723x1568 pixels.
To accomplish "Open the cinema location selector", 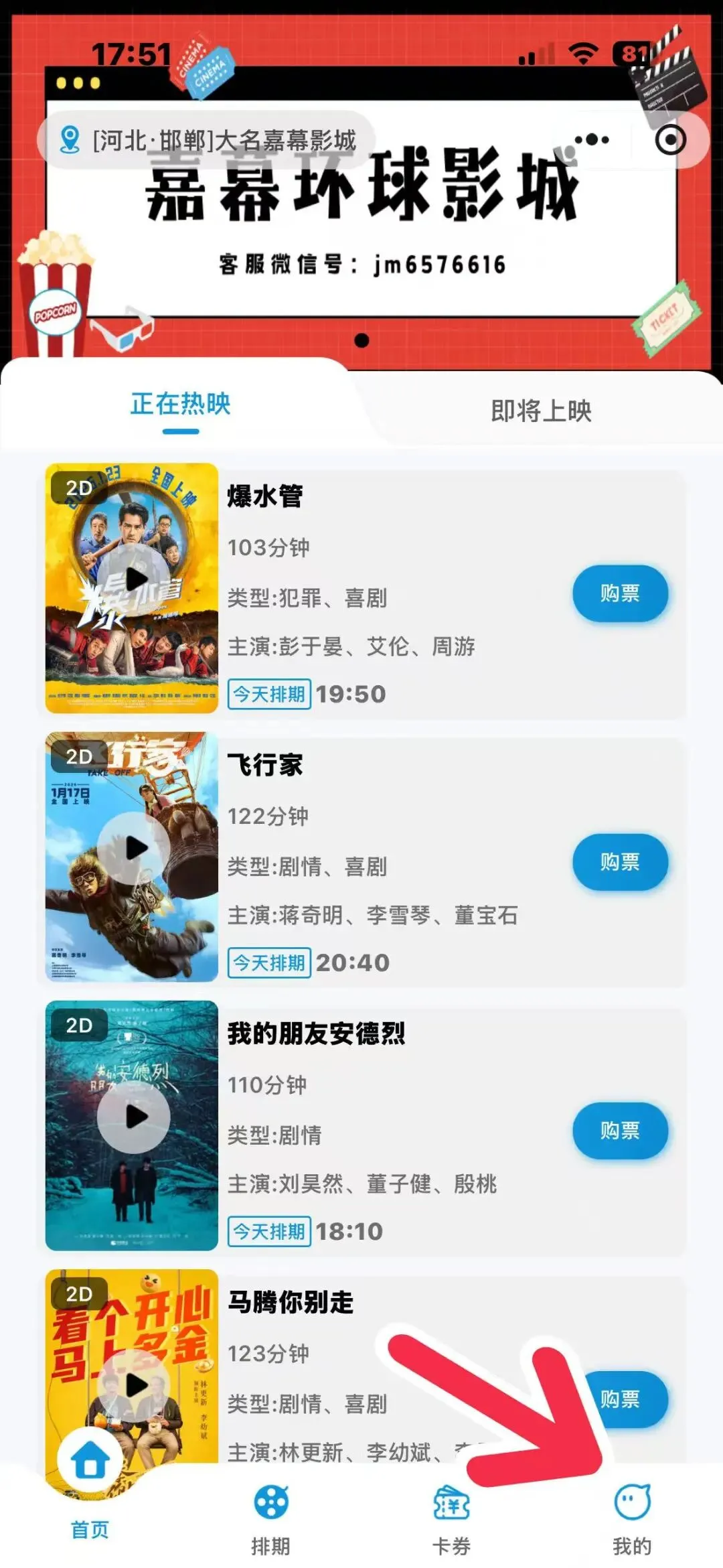I will tap(208, 141).
